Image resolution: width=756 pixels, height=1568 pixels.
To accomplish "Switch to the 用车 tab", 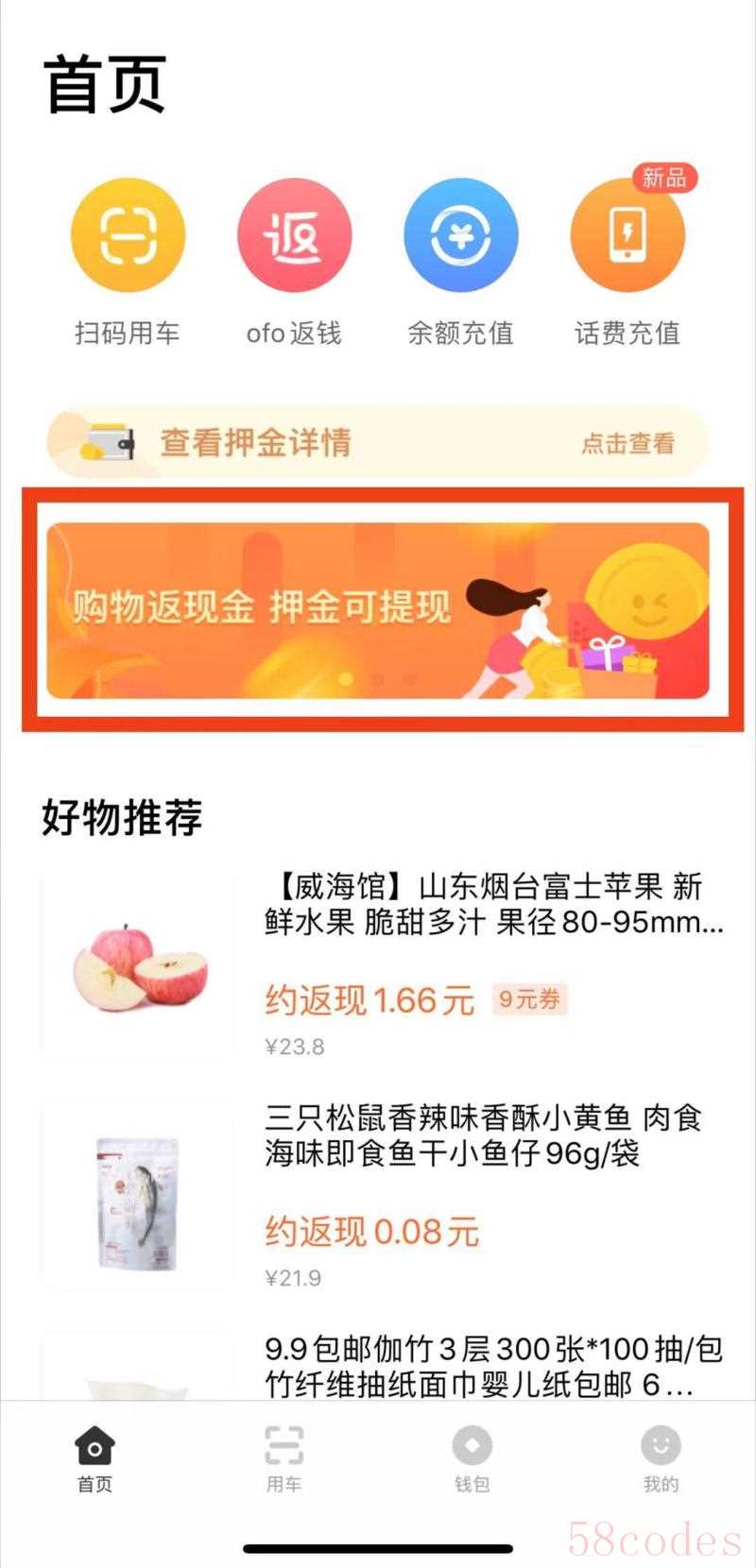I will [x=283, y=1458].
